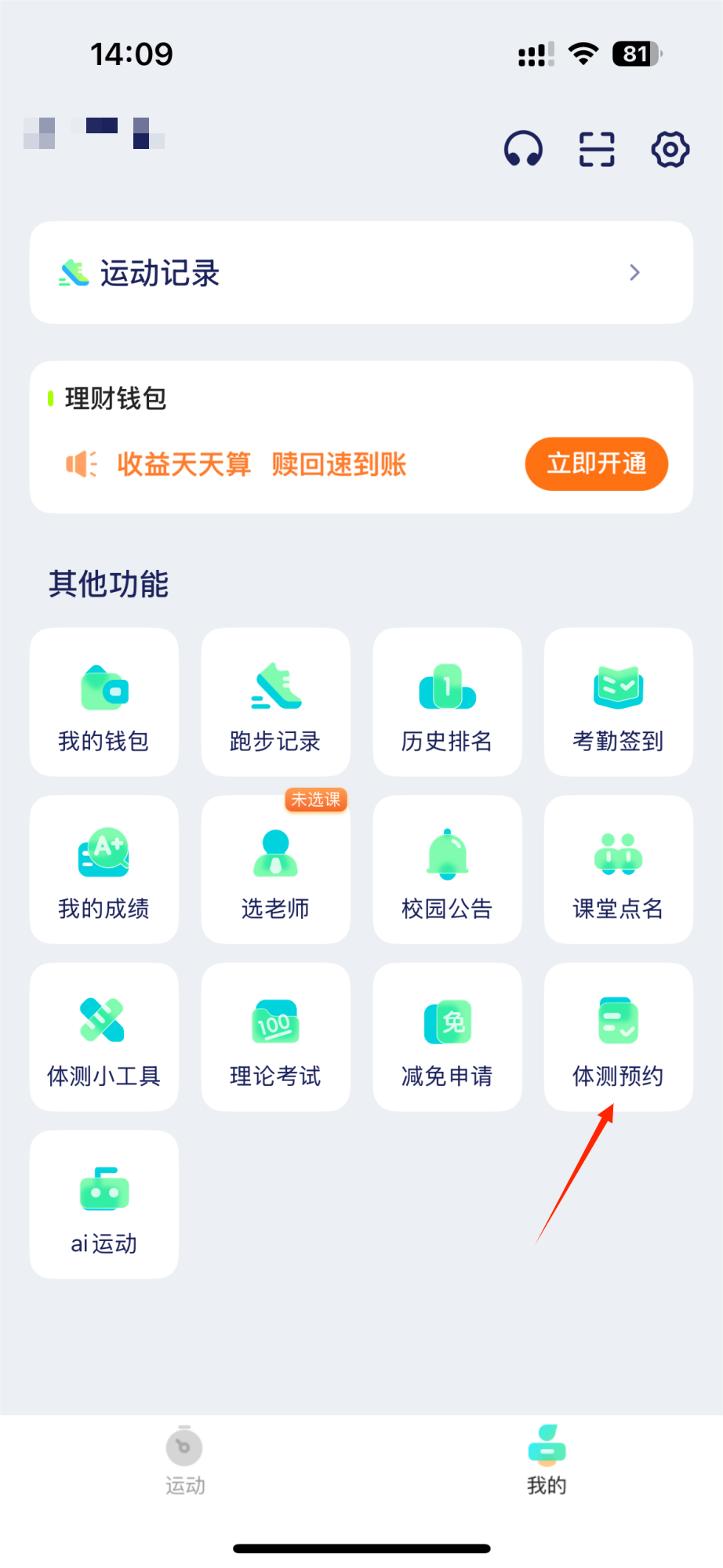
Task: Open 理论考试
Action: (x=276, y=1037)
